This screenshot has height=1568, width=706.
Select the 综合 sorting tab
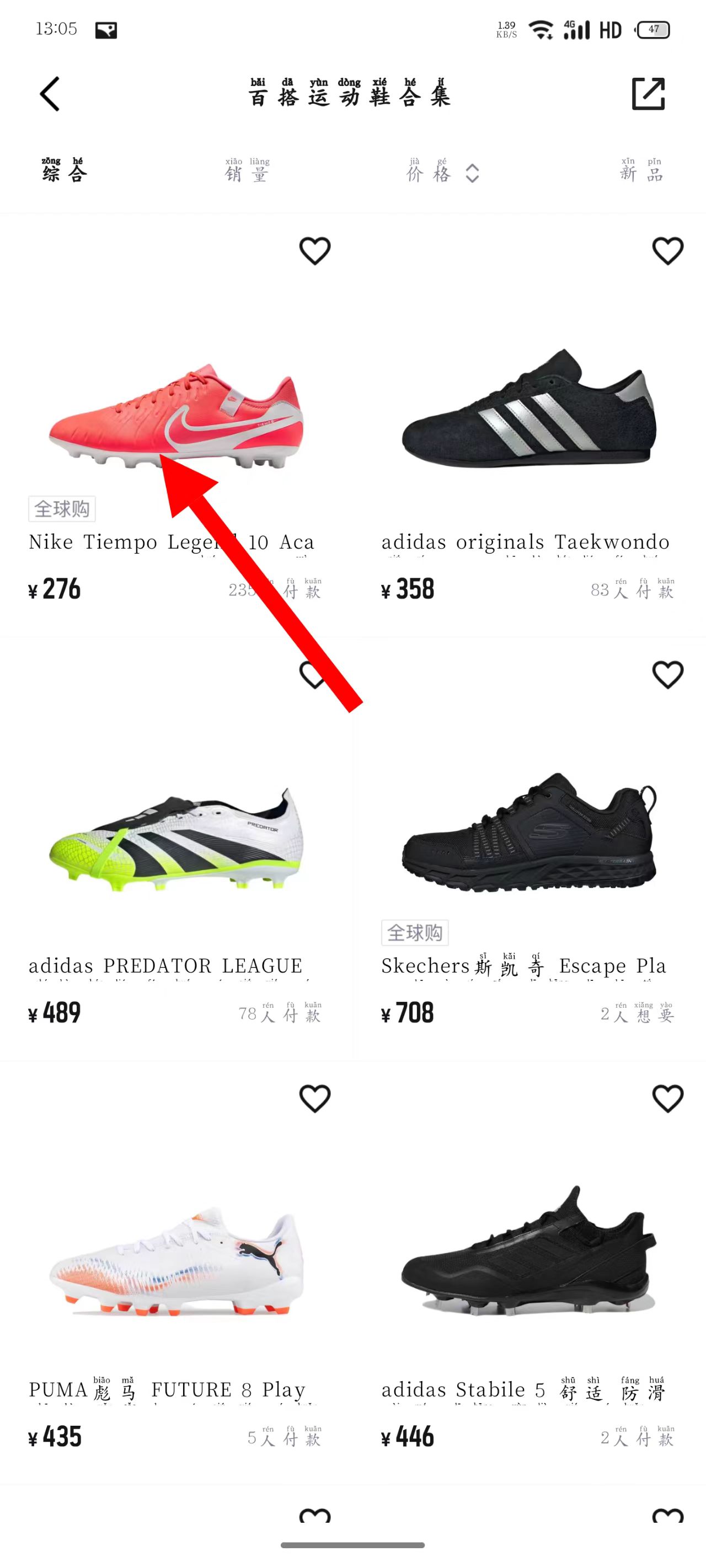[65, 172]
